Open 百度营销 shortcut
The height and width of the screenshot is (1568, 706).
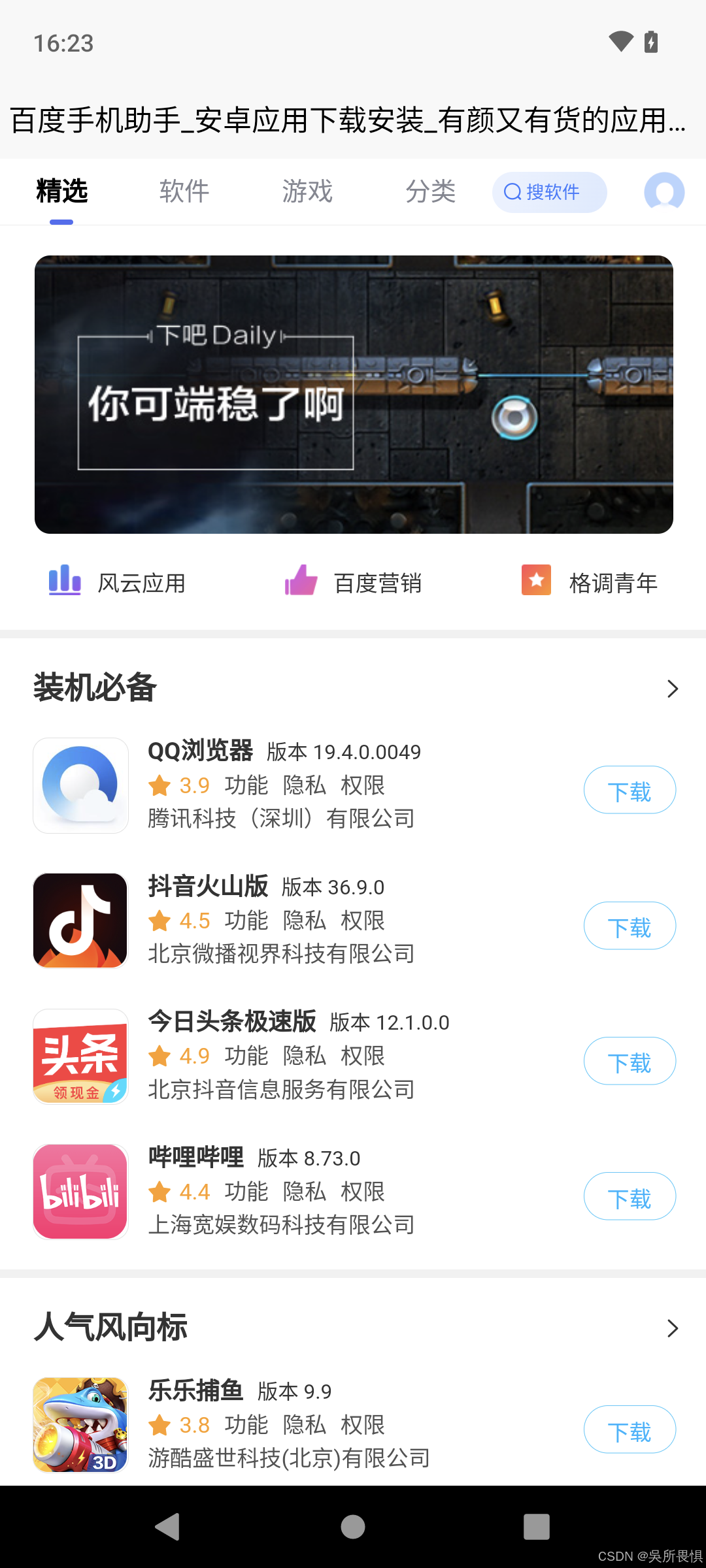[x=354, y=581]
